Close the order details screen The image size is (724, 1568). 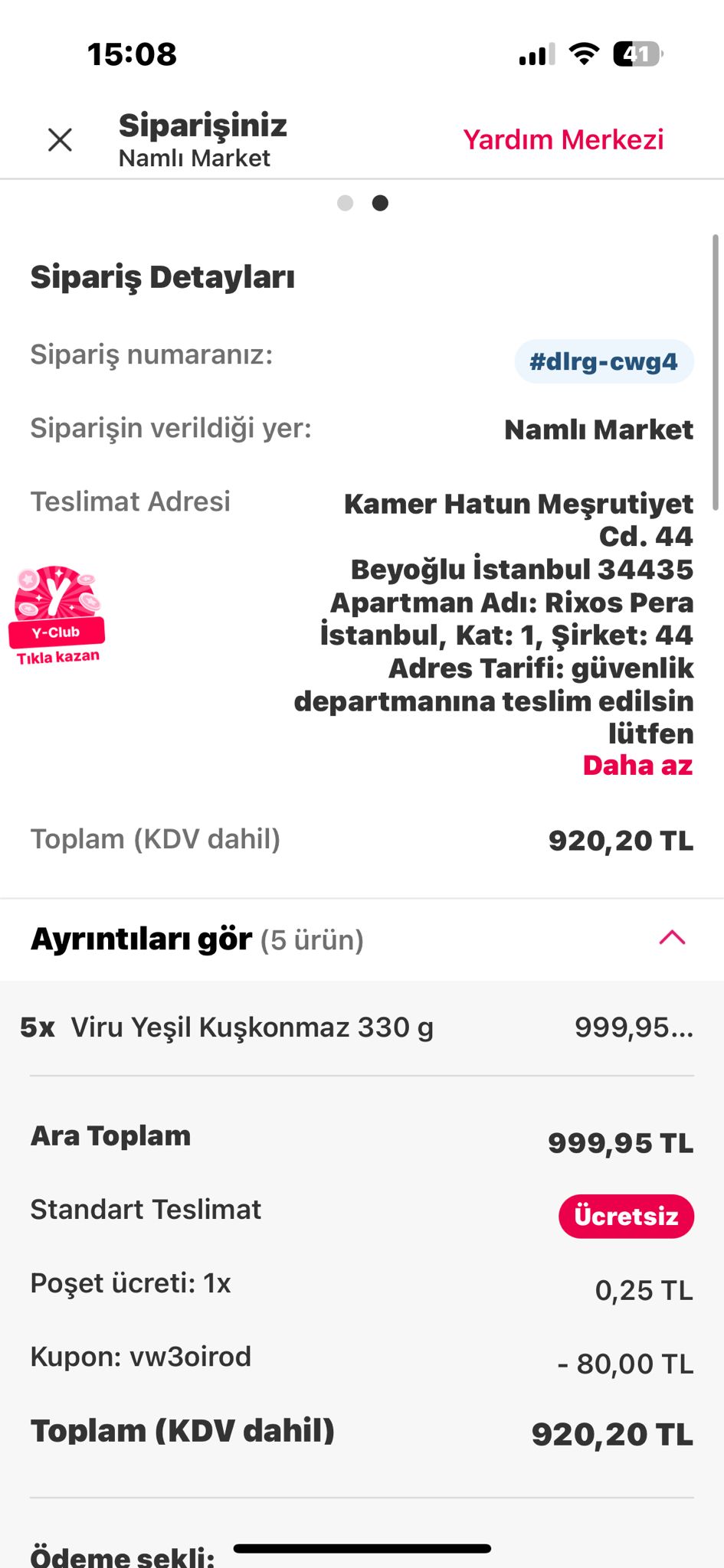click(x=60, y=140)
